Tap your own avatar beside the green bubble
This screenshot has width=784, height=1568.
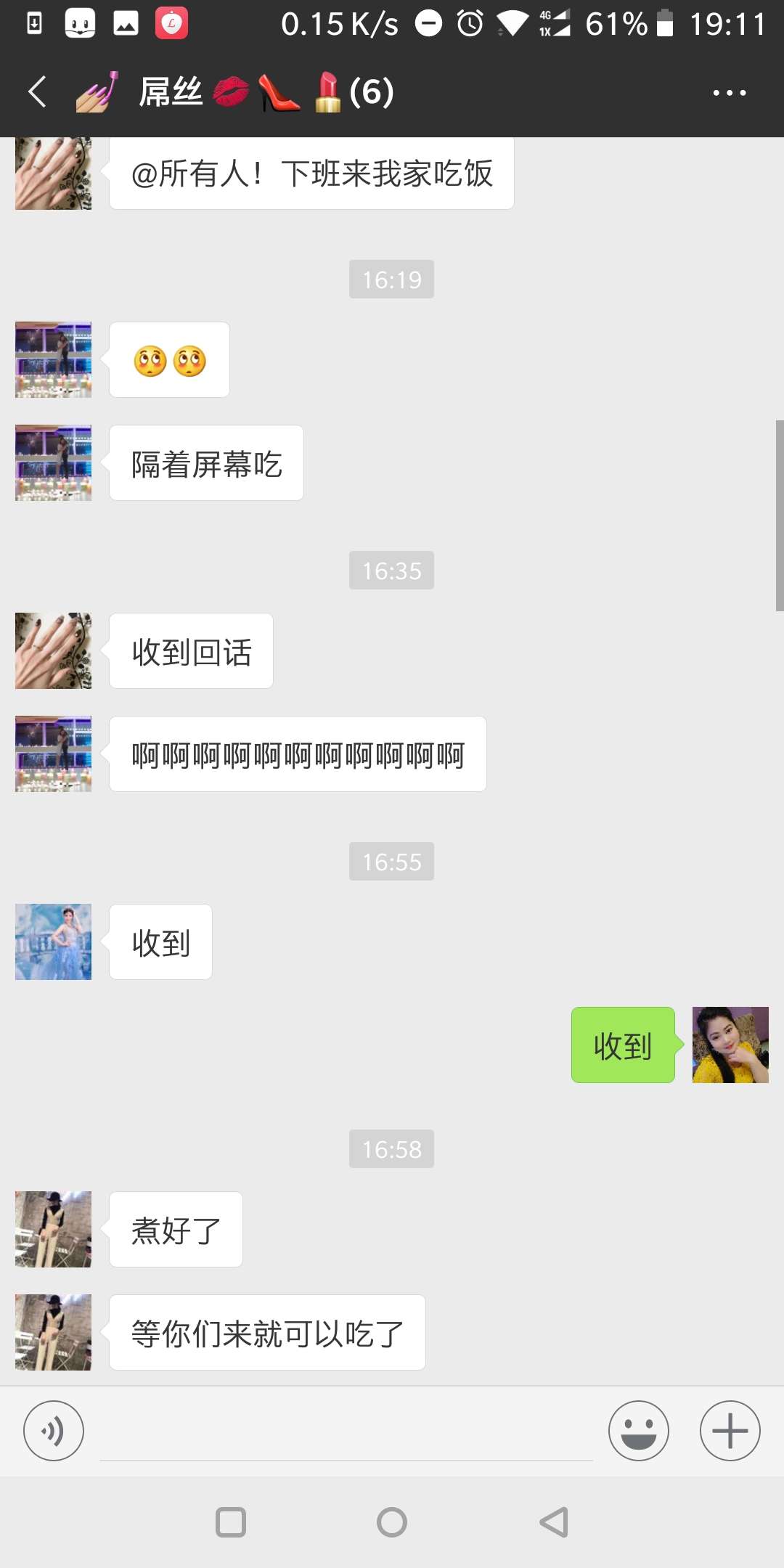[730, 1045]
